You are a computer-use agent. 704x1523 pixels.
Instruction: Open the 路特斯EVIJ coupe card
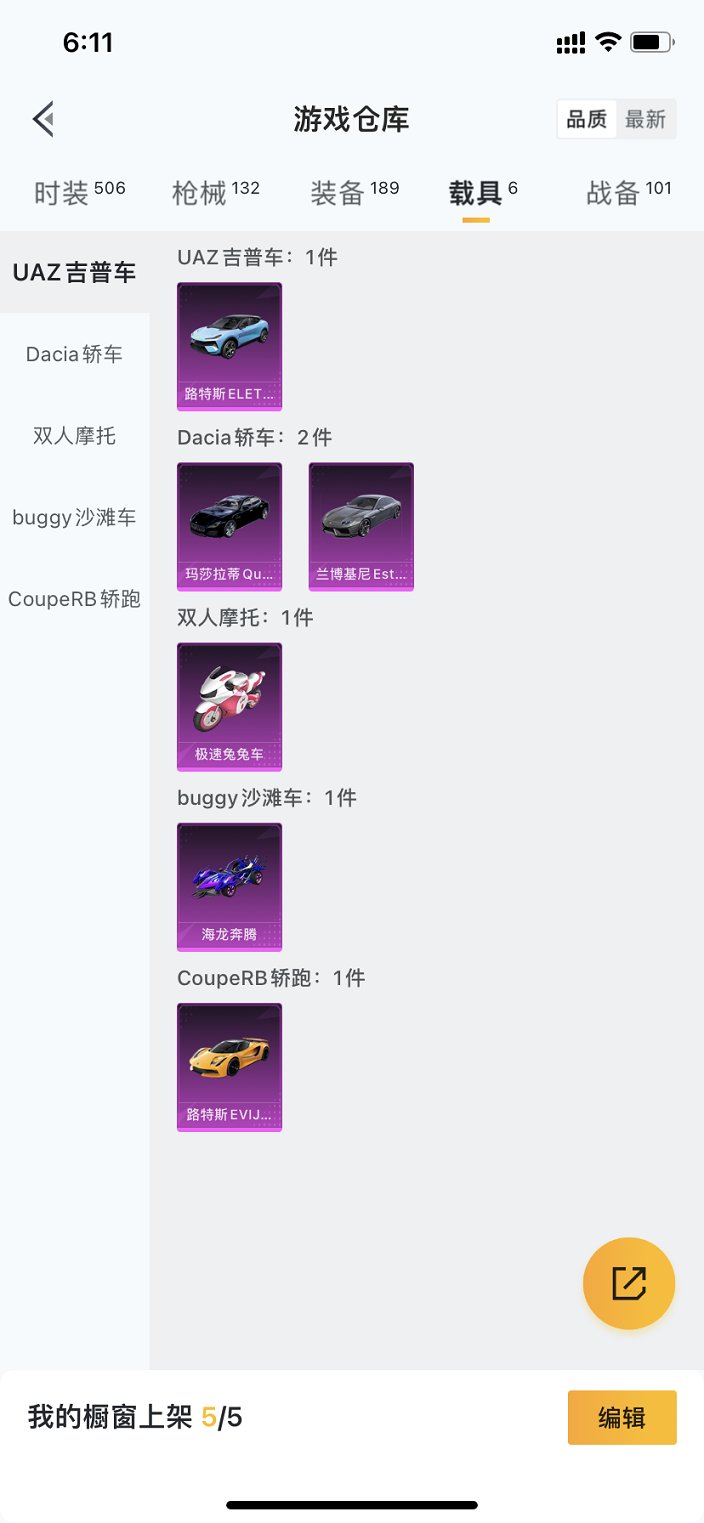(x=229, y=1066)
